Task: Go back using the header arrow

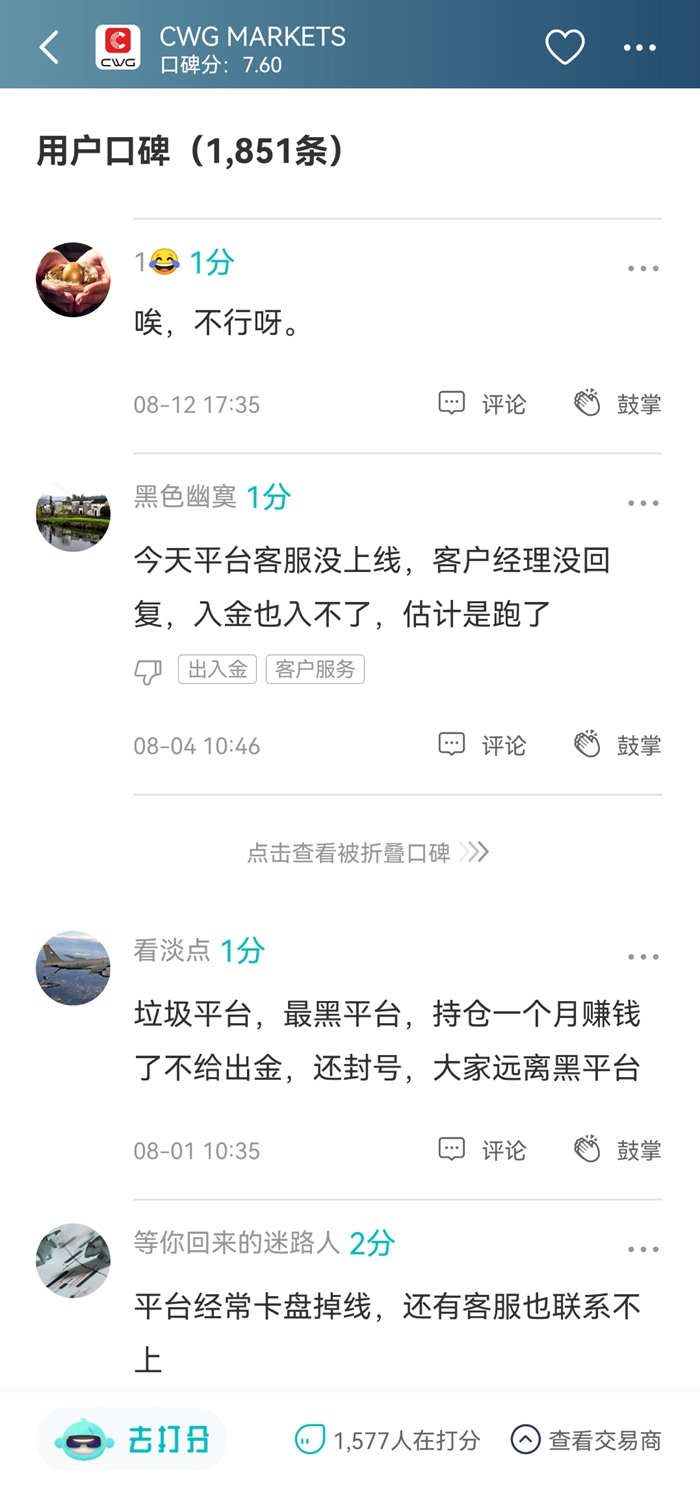Action: click(x=49, y=47)
